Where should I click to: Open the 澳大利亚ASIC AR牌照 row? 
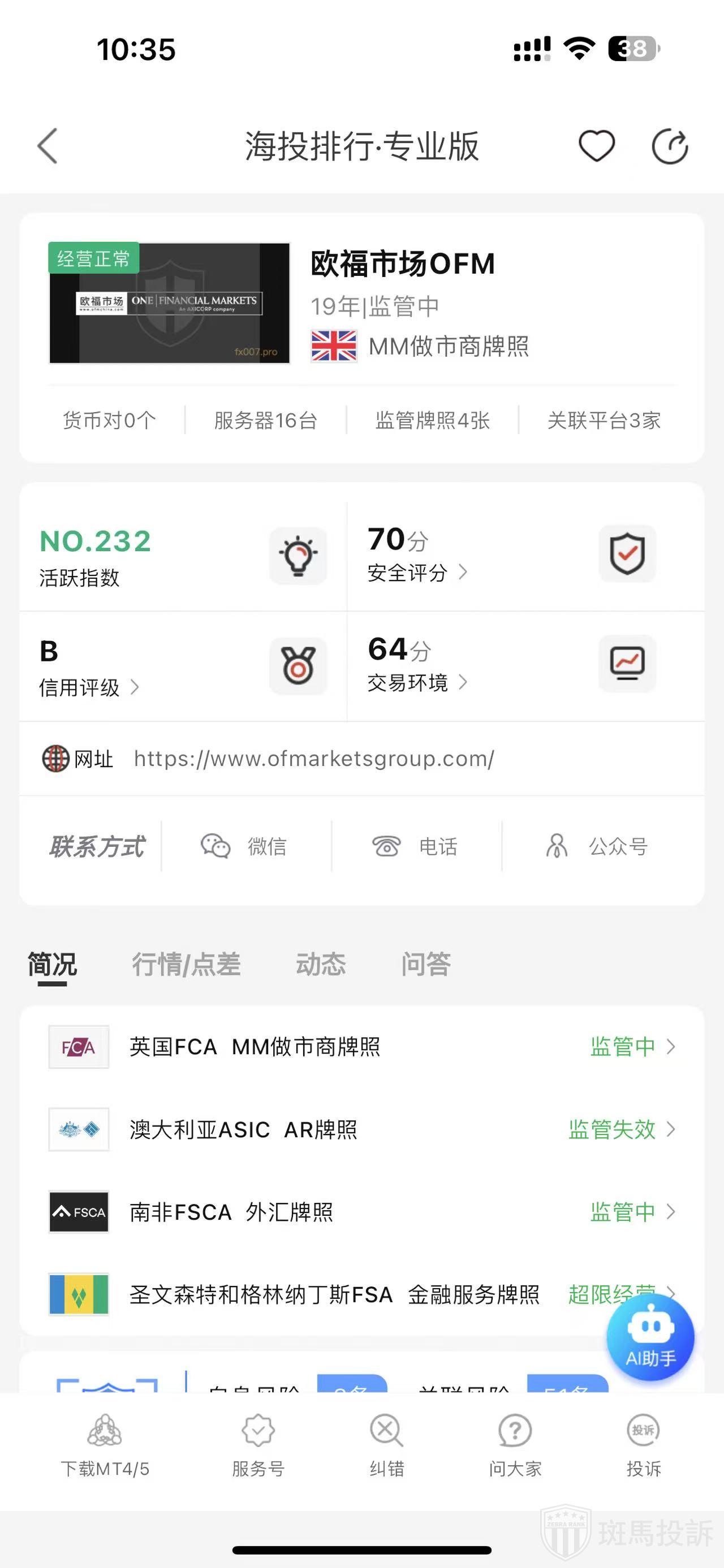tap(361, 1130)
